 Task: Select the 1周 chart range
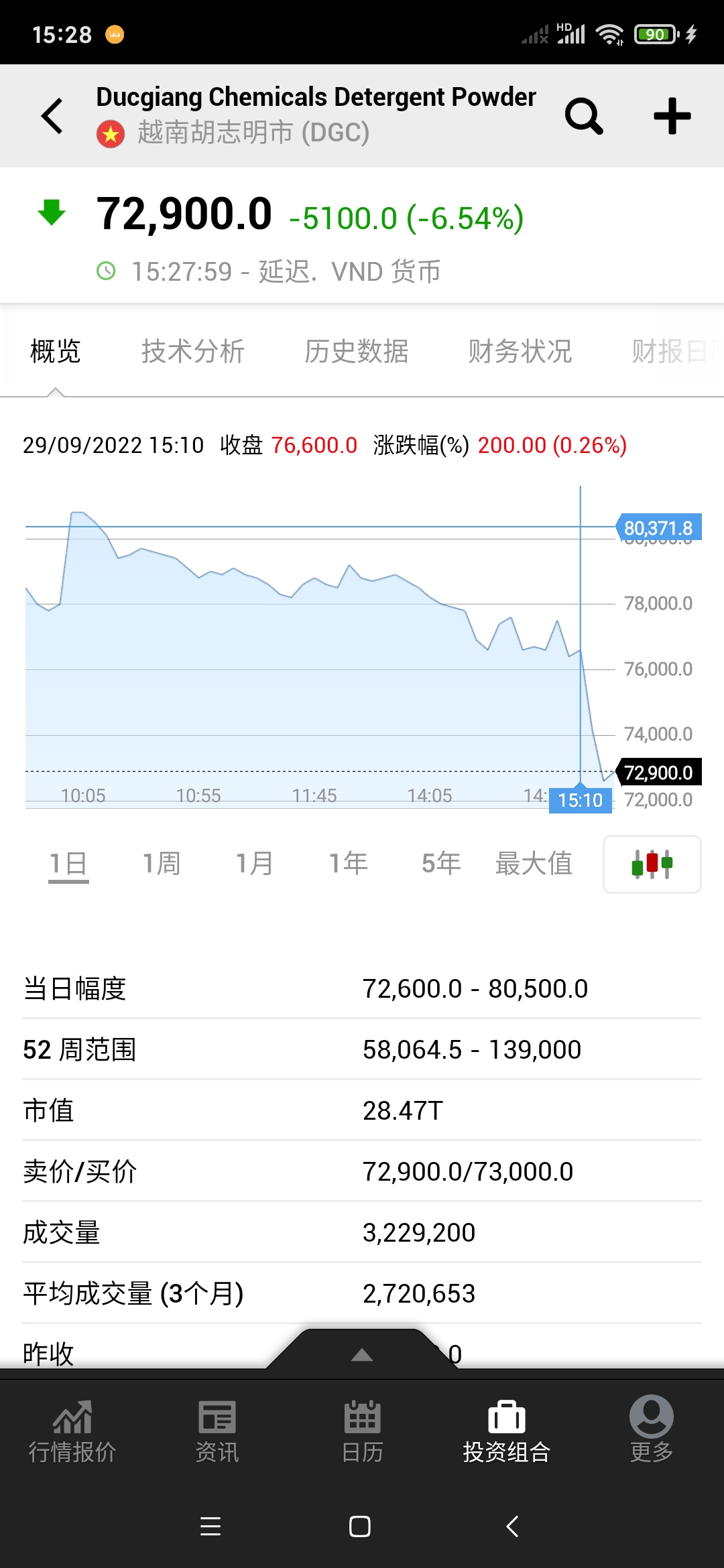coord(162,864)
